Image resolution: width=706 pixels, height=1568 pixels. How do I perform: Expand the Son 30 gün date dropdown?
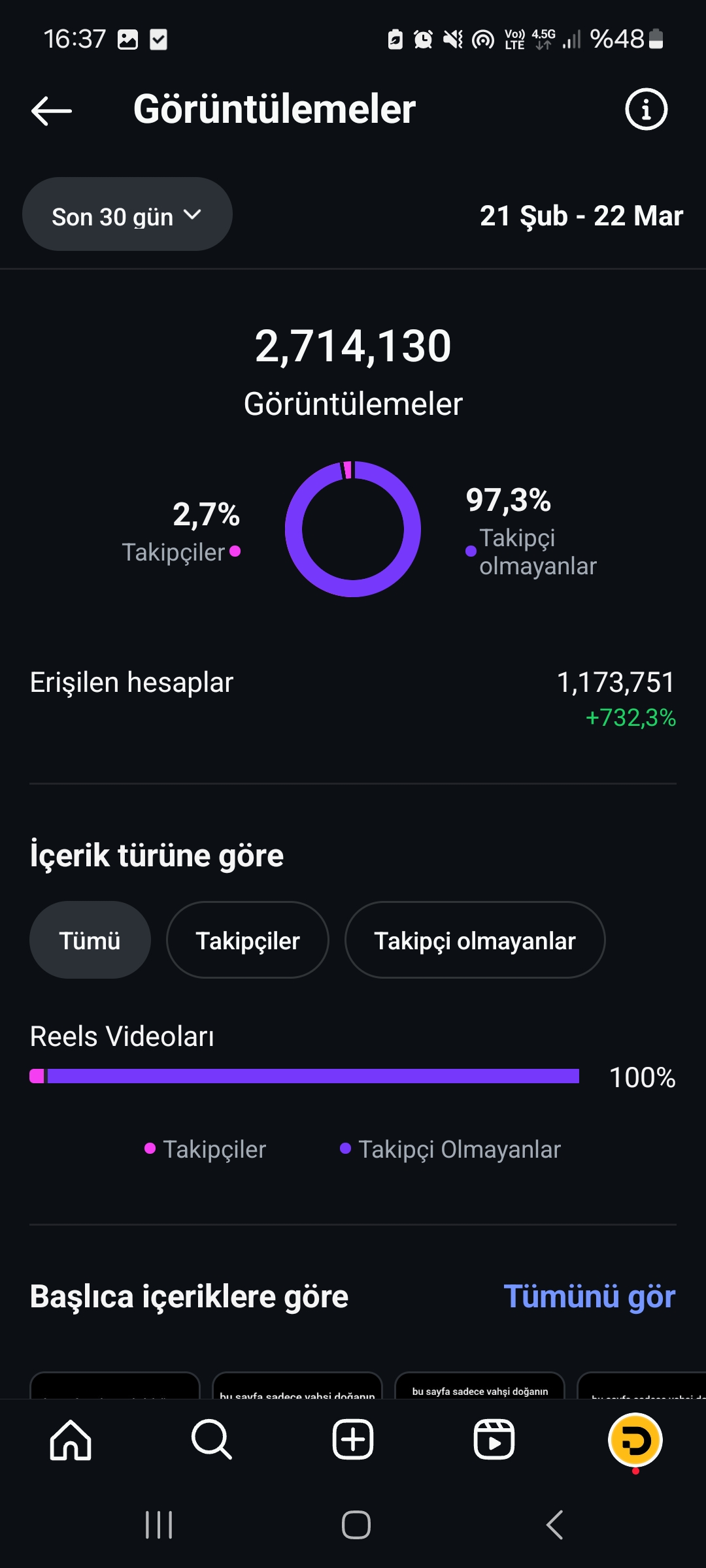(127, 215)
